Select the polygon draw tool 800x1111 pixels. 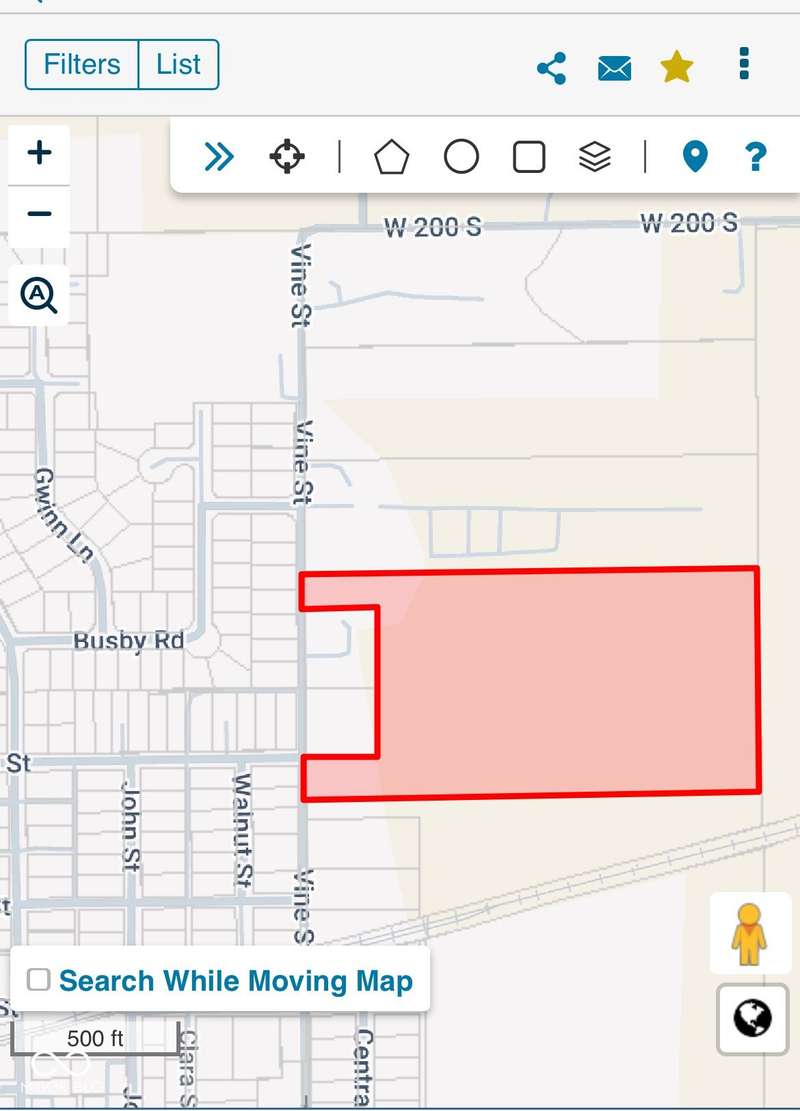coord(391,157)
